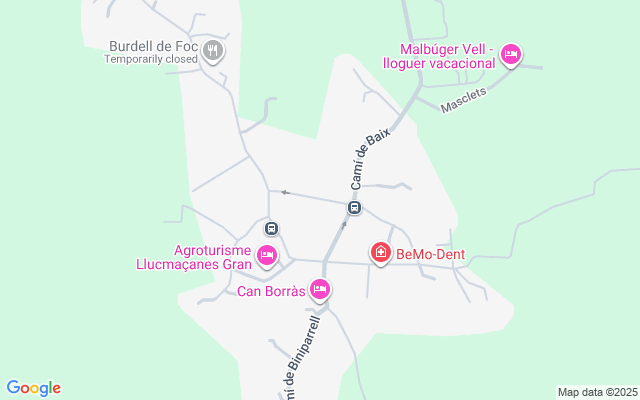Tap the bus stop on Camí de Baix
This screenshot has width=640, height=400.
click(x=354, y=208)
